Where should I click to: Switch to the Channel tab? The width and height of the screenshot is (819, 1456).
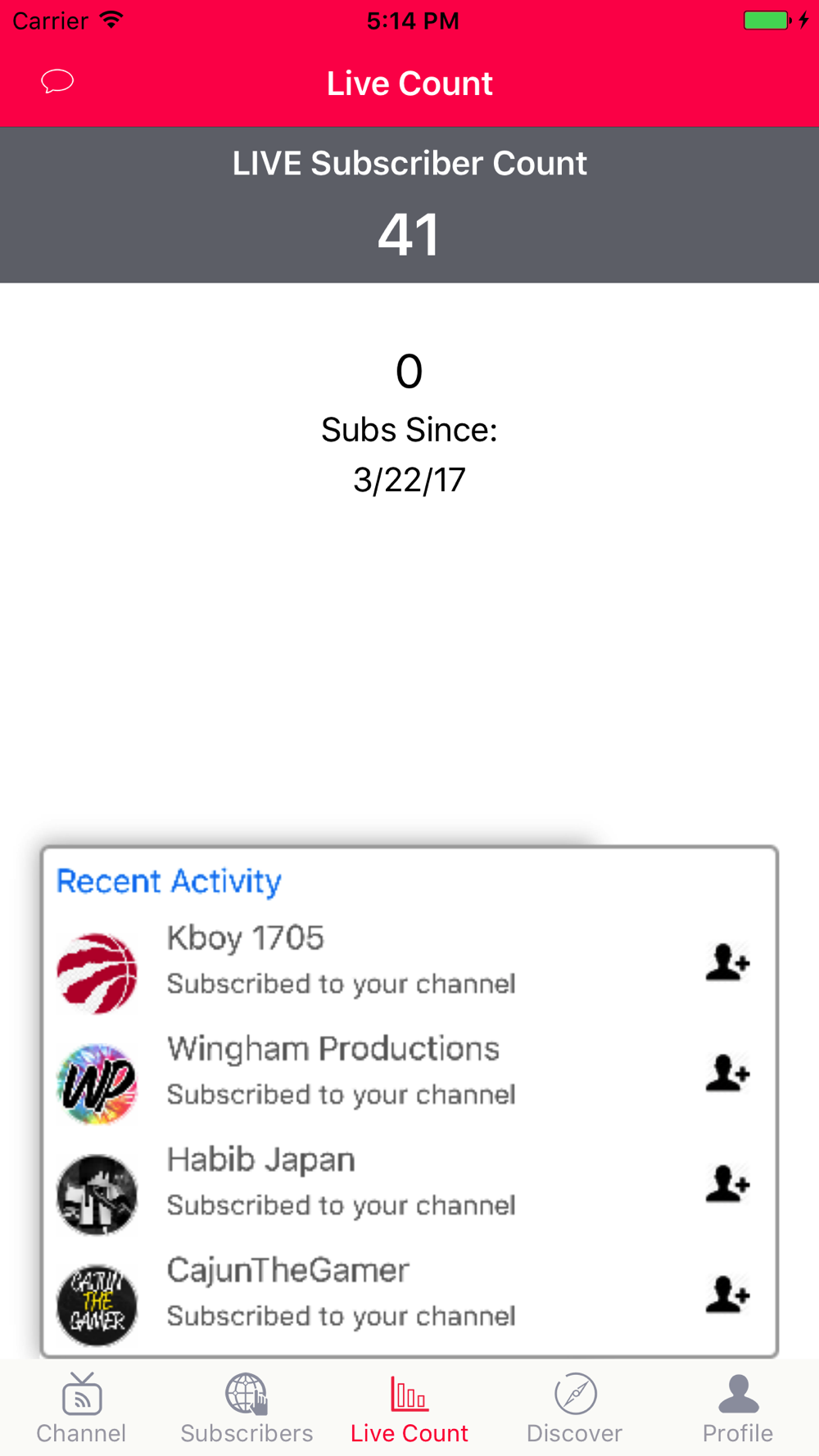(81, 1409)
